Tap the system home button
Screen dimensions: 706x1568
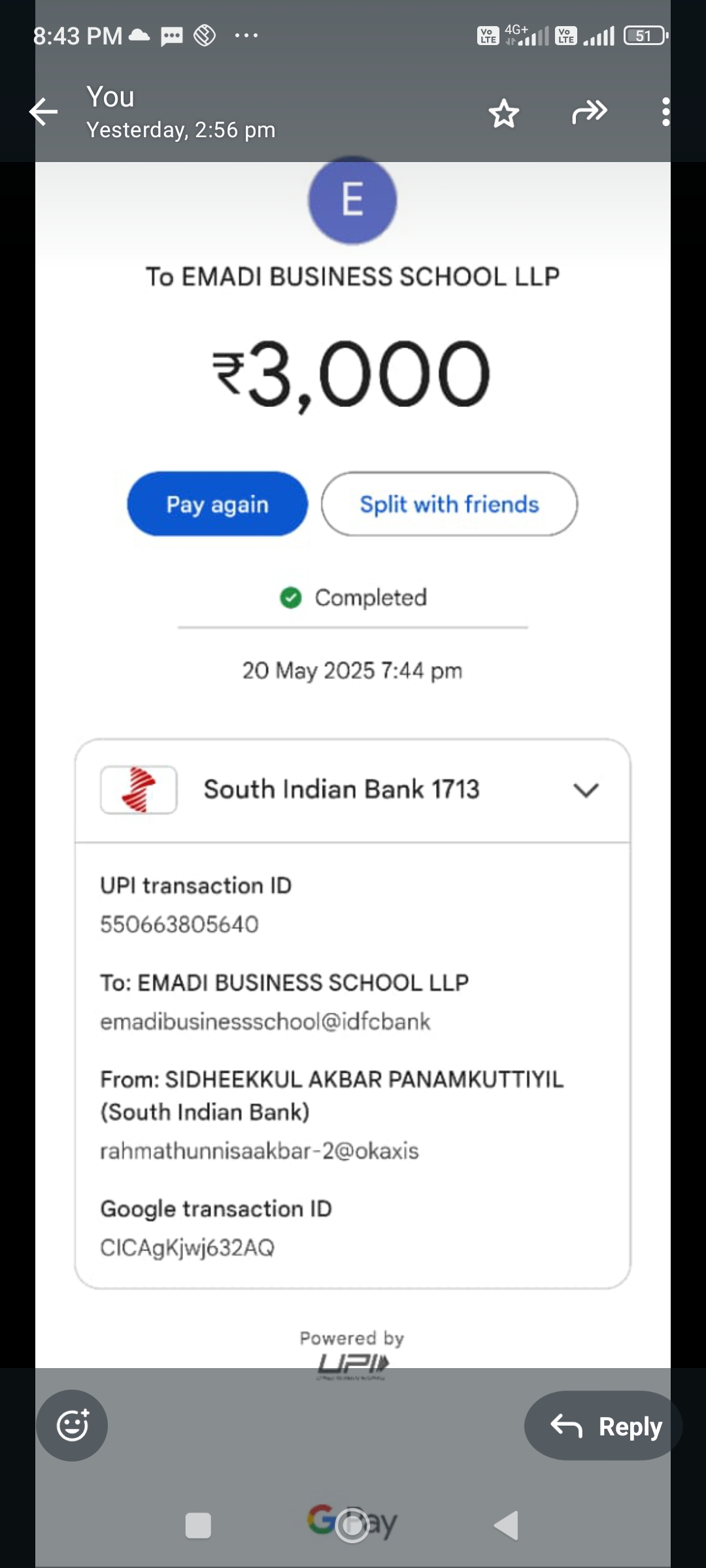(x=352, y=1526)
